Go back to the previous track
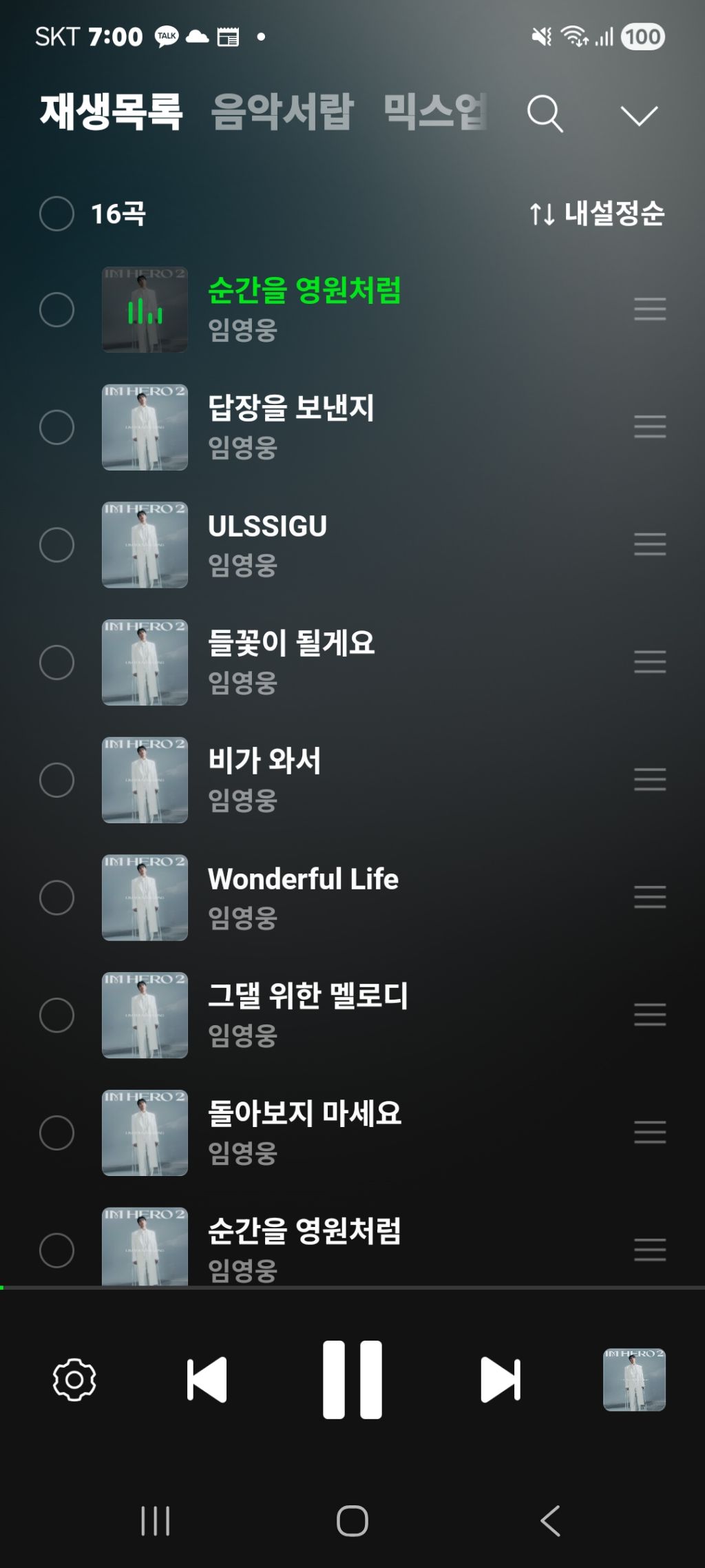 [207, 1379]
